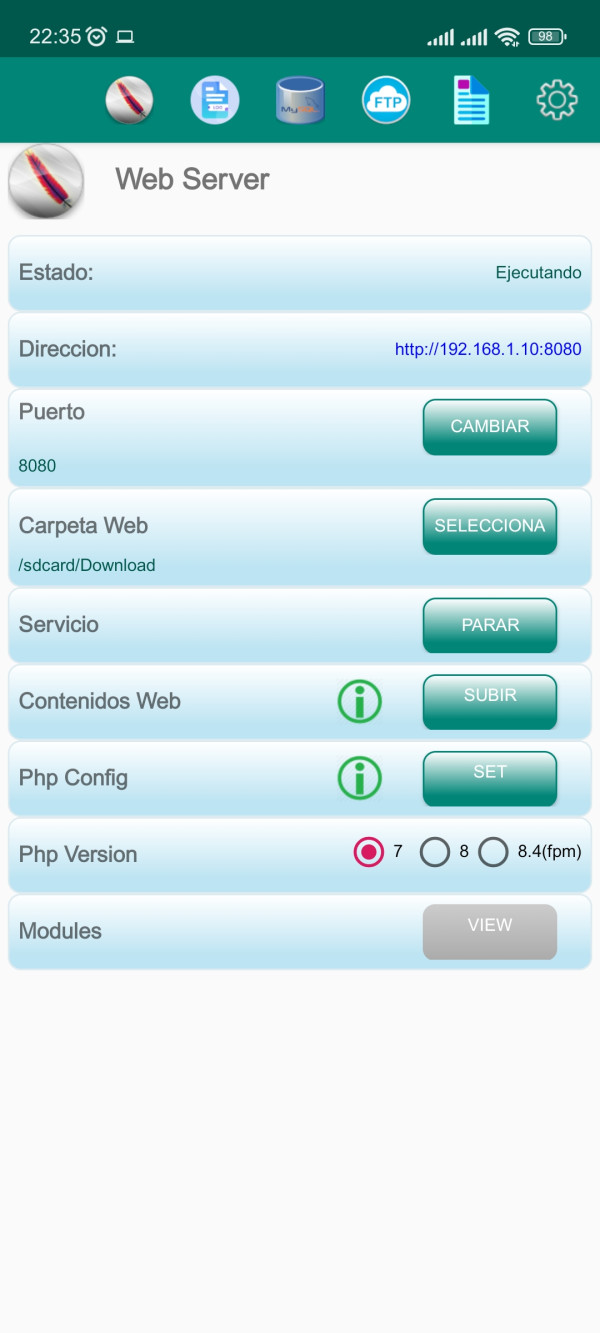The width and height of the screenshot is (600, 1333).
Task: Select Php Version 8
Action: (x=435, y=853)
